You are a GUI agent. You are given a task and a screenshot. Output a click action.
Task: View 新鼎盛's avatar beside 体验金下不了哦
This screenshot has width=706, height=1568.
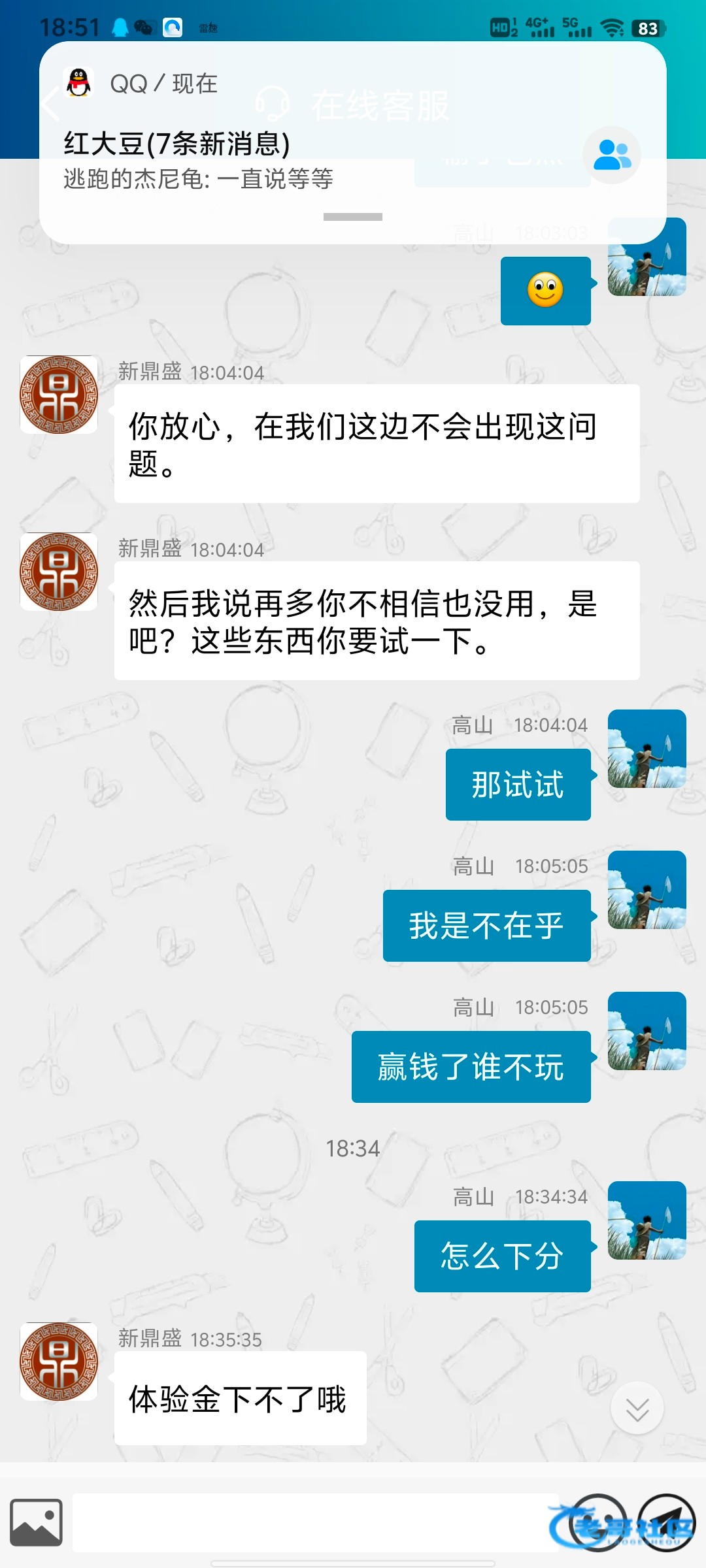coord(59,1362)
